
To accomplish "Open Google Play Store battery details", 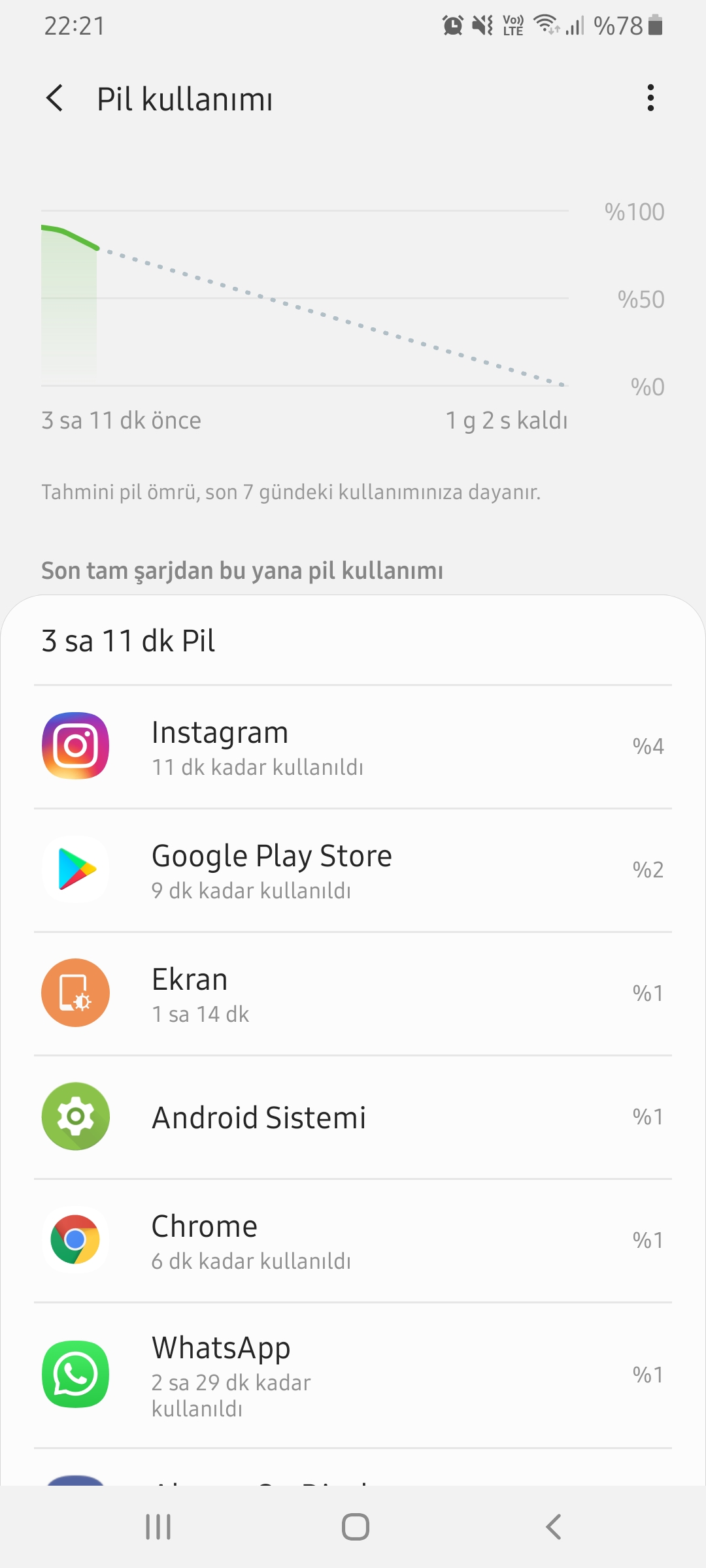I will (x=353, y=870).
